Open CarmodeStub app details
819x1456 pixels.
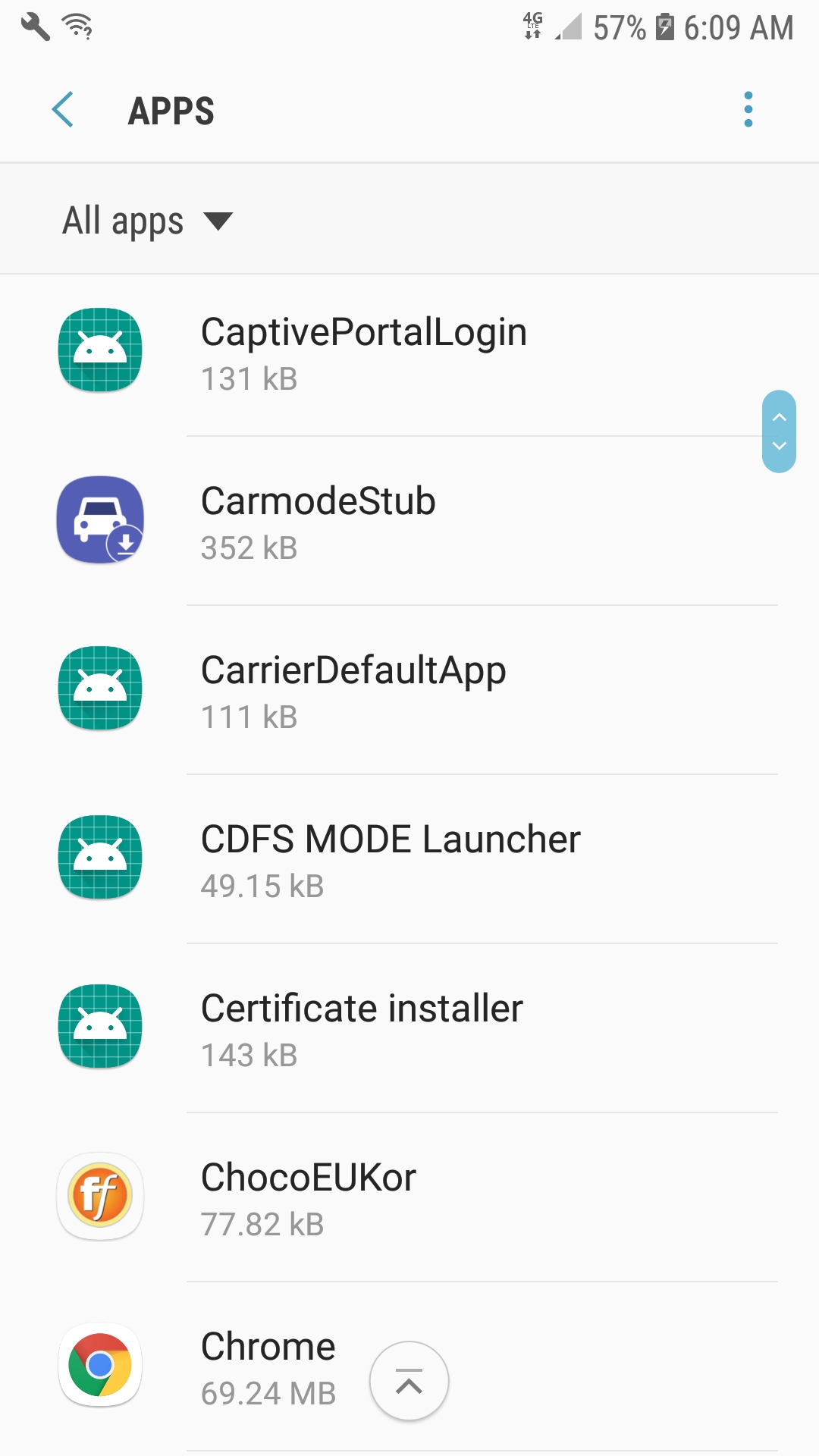click(409, 521)
